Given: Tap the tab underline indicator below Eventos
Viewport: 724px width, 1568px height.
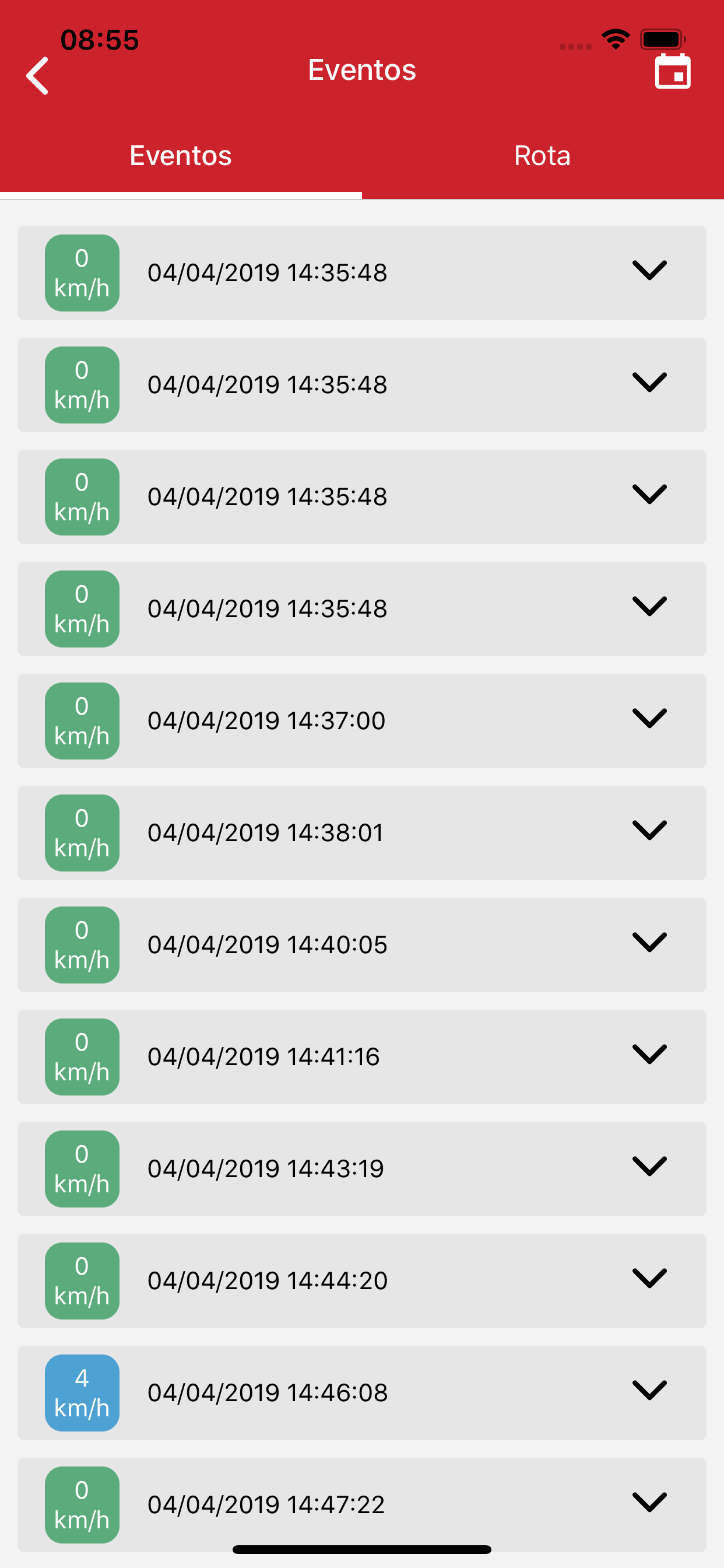Looking at the screenshot, I should click(x=180, y=195).
